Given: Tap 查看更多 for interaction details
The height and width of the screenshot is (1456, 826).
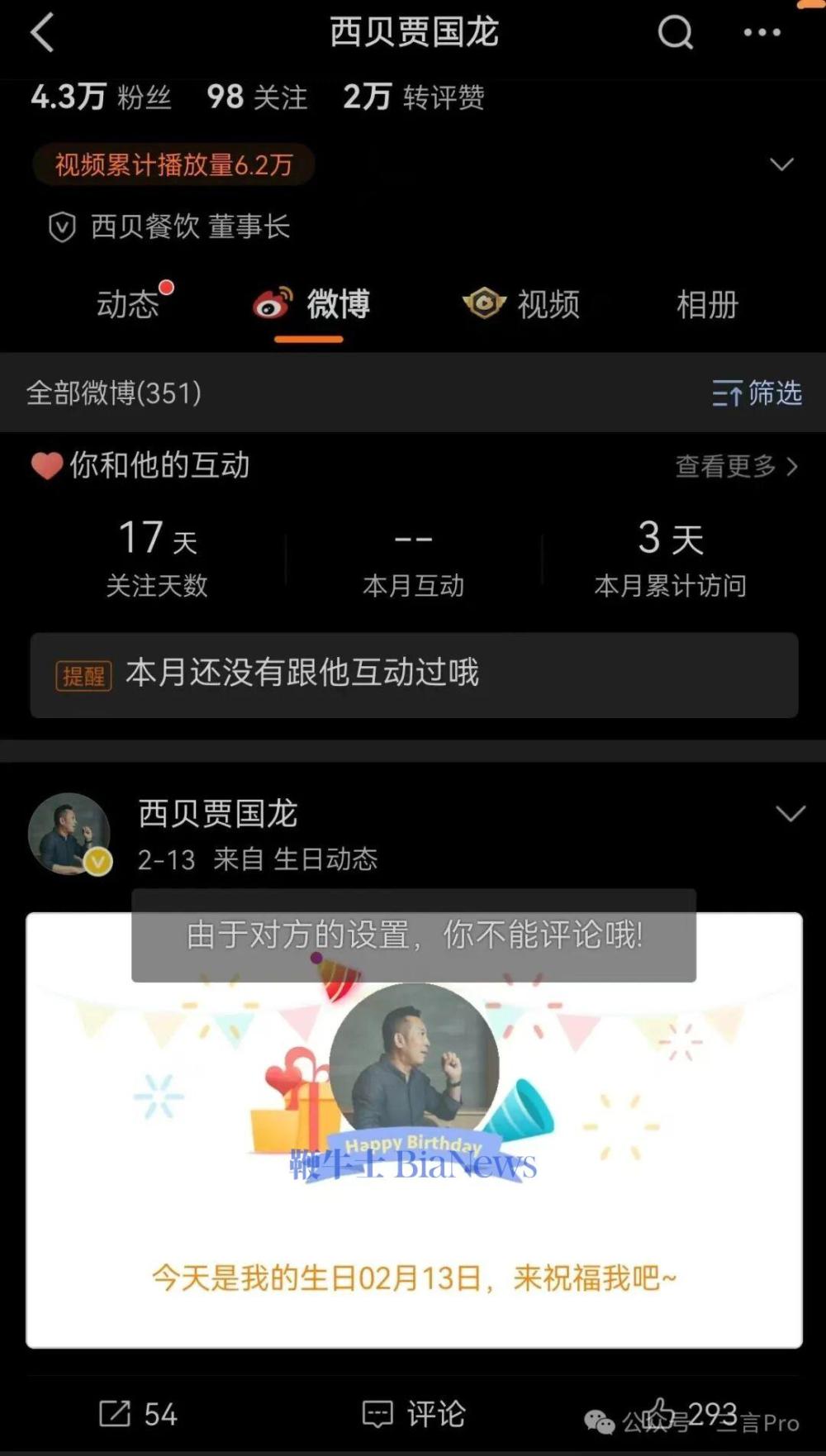Looking at the screenshot, I should (x=736, y=466).
